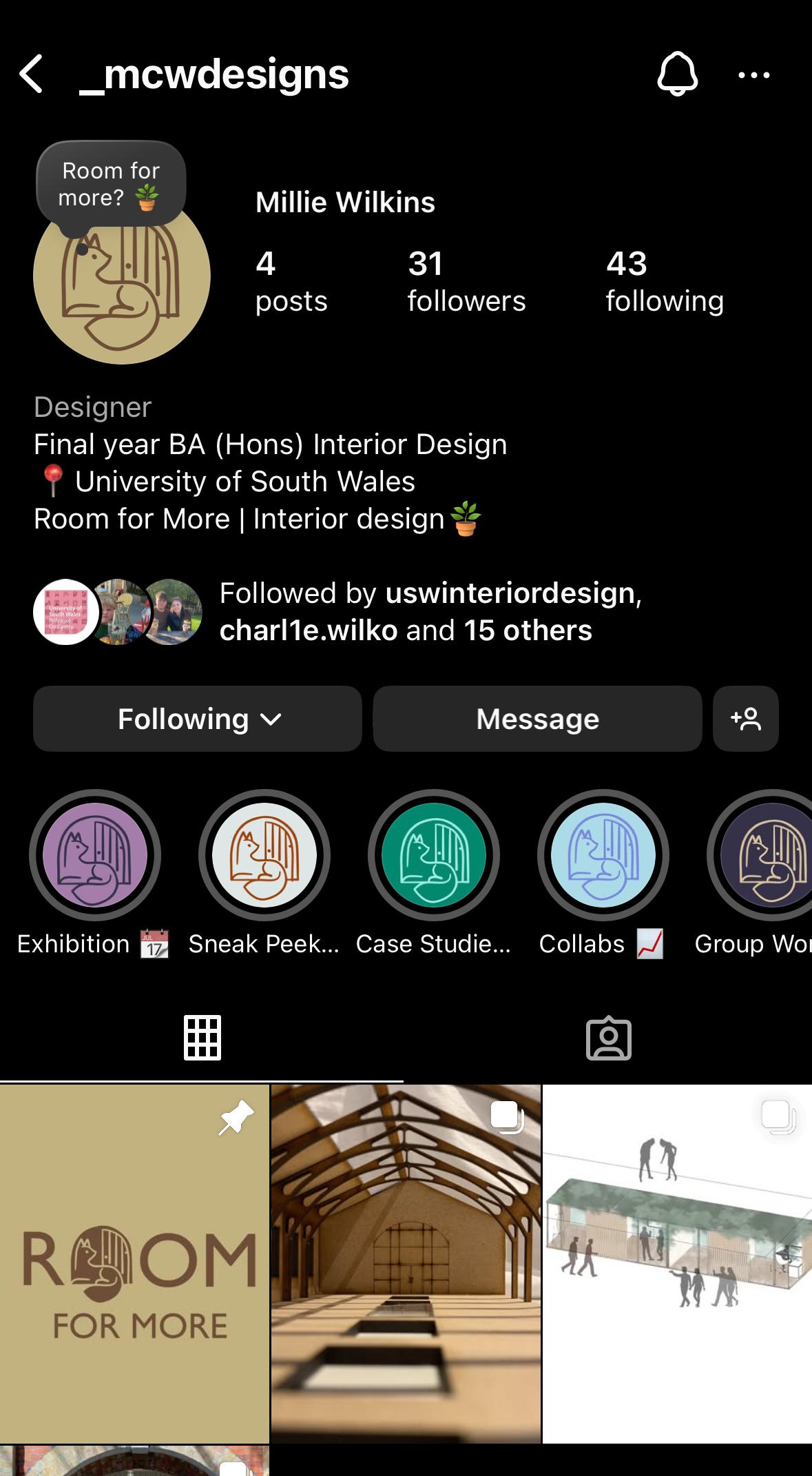
Task: Open the Exhibition story highlight
Action: coord(95,855)
